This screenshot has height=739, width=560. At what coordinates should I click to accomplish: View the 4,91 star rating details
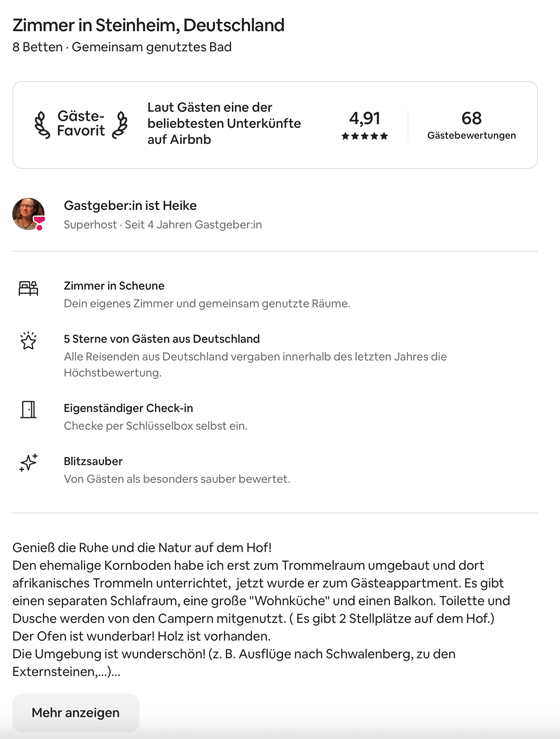tap(364, 125)
